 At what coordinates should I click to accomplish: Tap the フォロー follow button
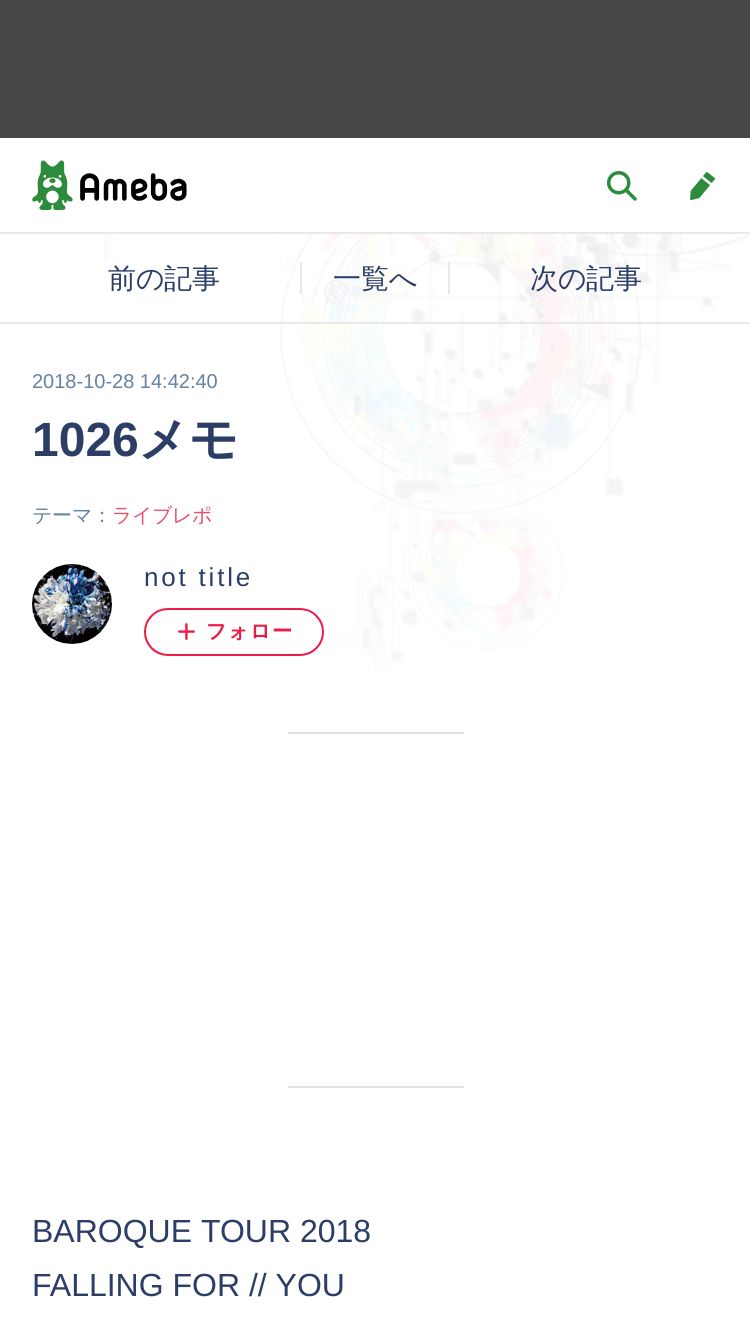(x=234, y=632)
